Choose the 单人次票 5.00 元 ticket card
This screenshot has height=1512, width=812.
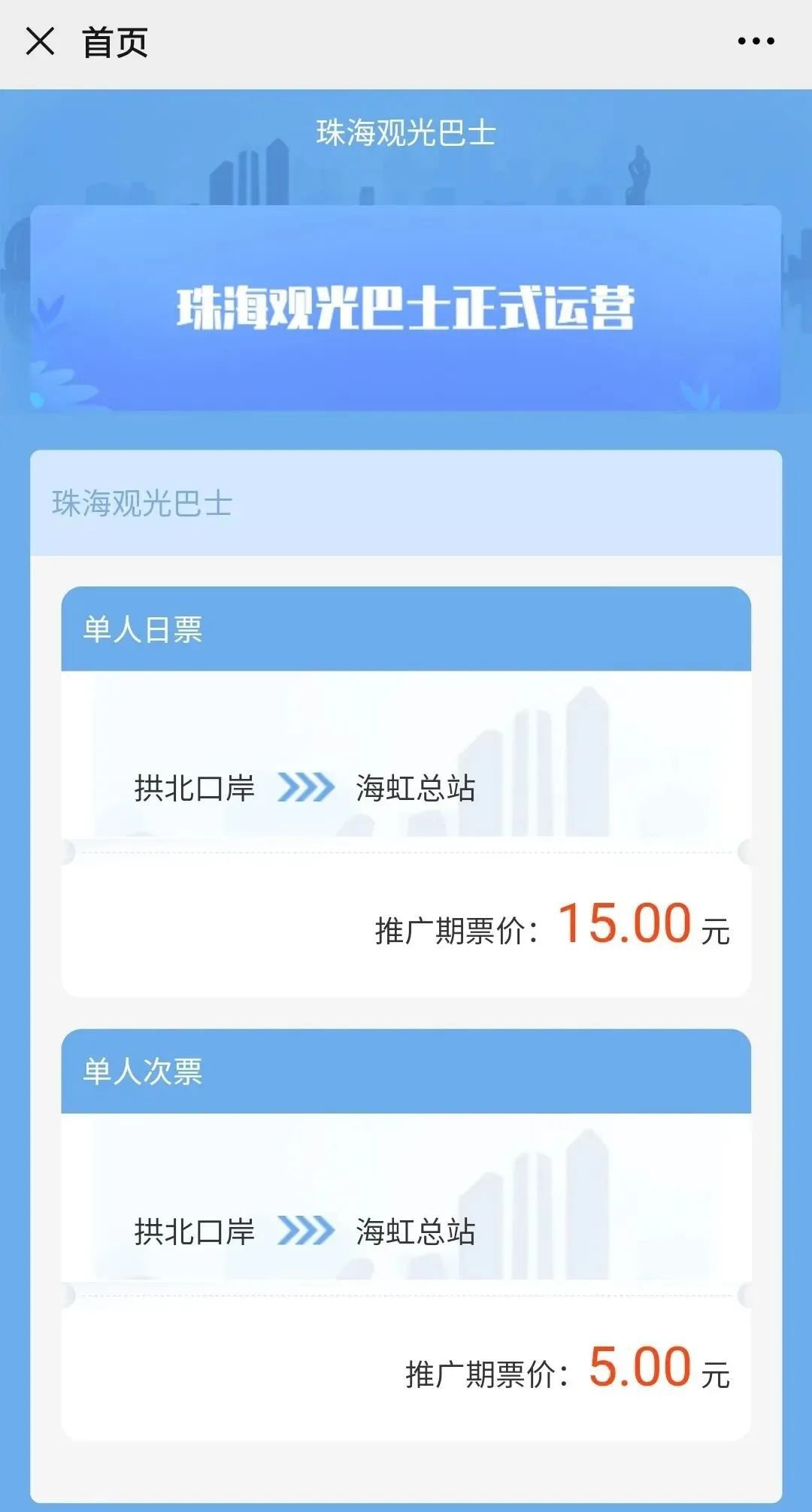(x=406, y=1233)
